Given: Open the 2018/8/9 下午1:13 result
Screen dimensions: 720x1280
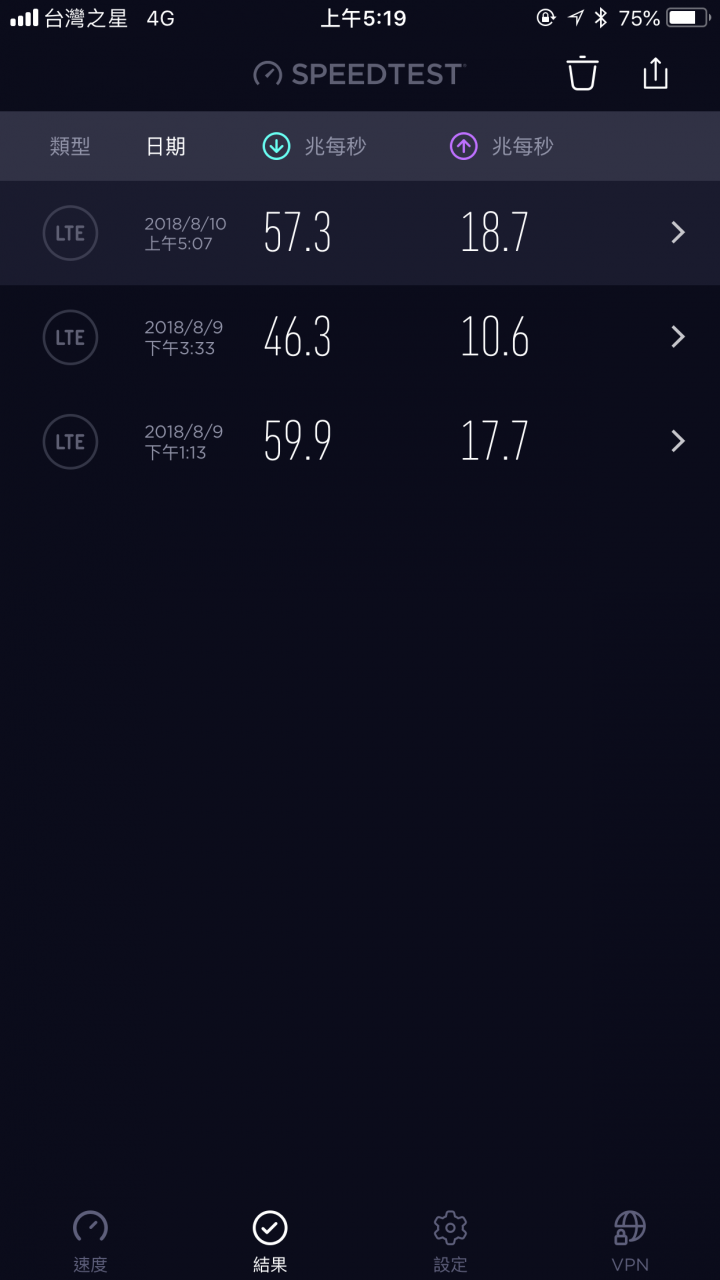Looking at the screenshot, I should (360, 441).
